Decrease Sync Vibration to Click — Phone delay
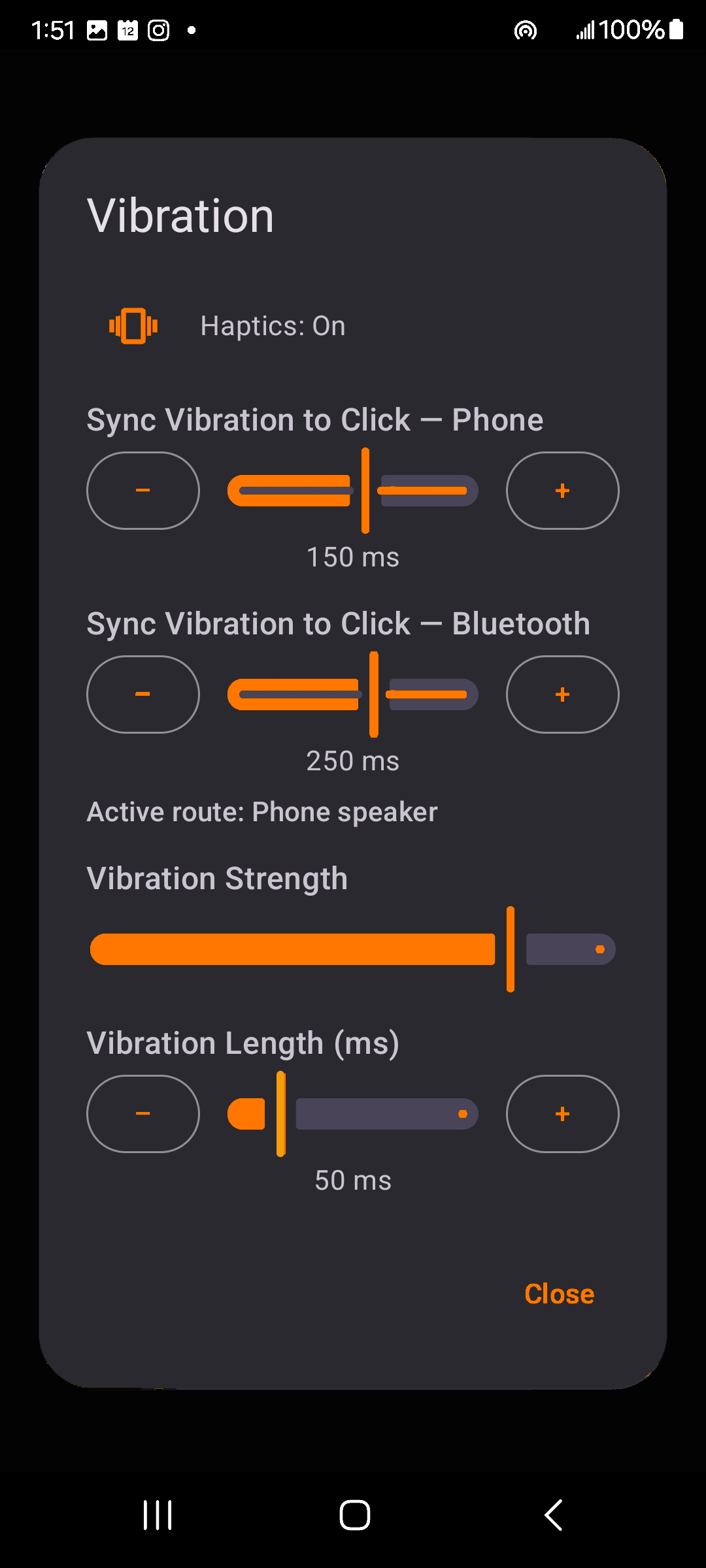Screen dimensions: 706x1568 [143, 490]
